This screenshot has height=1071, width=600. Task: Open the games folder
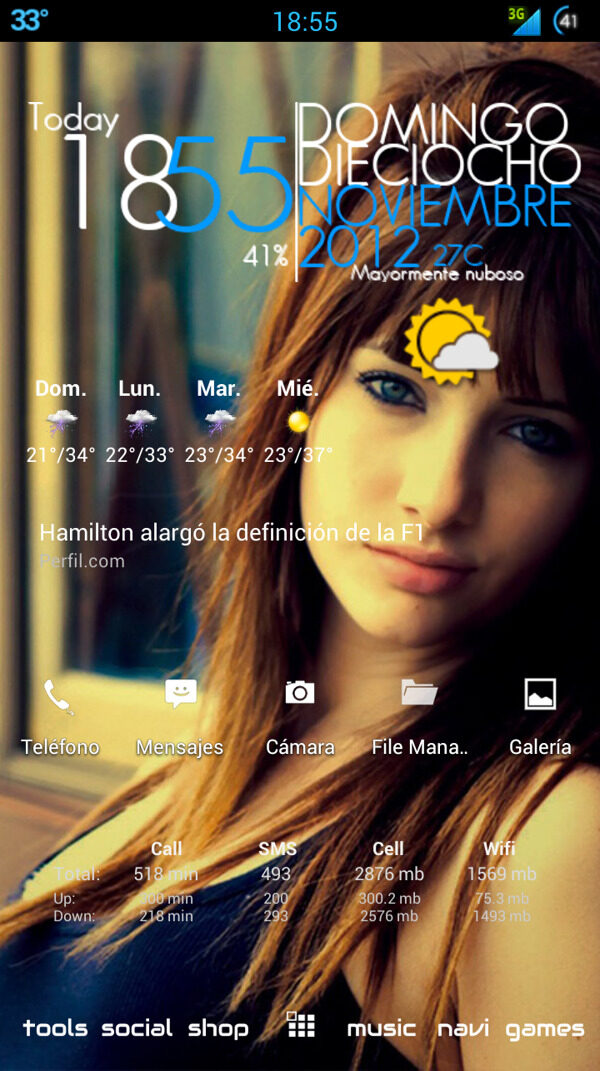pyautogui.click(x=544, y=1028)
